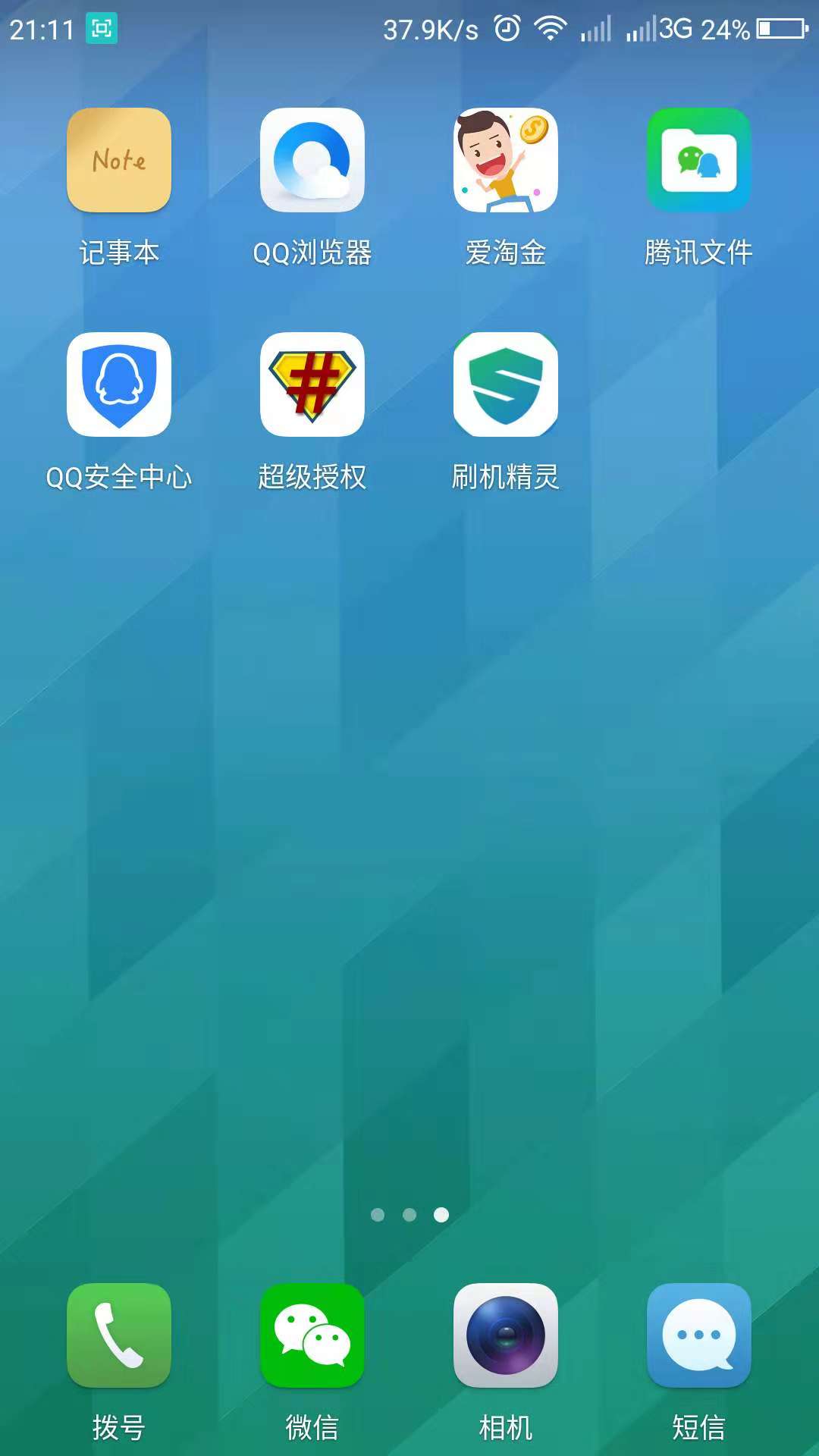Select the first home screen page dot
Screen dimensions: 819x1456
click(x=378, y=1214)
